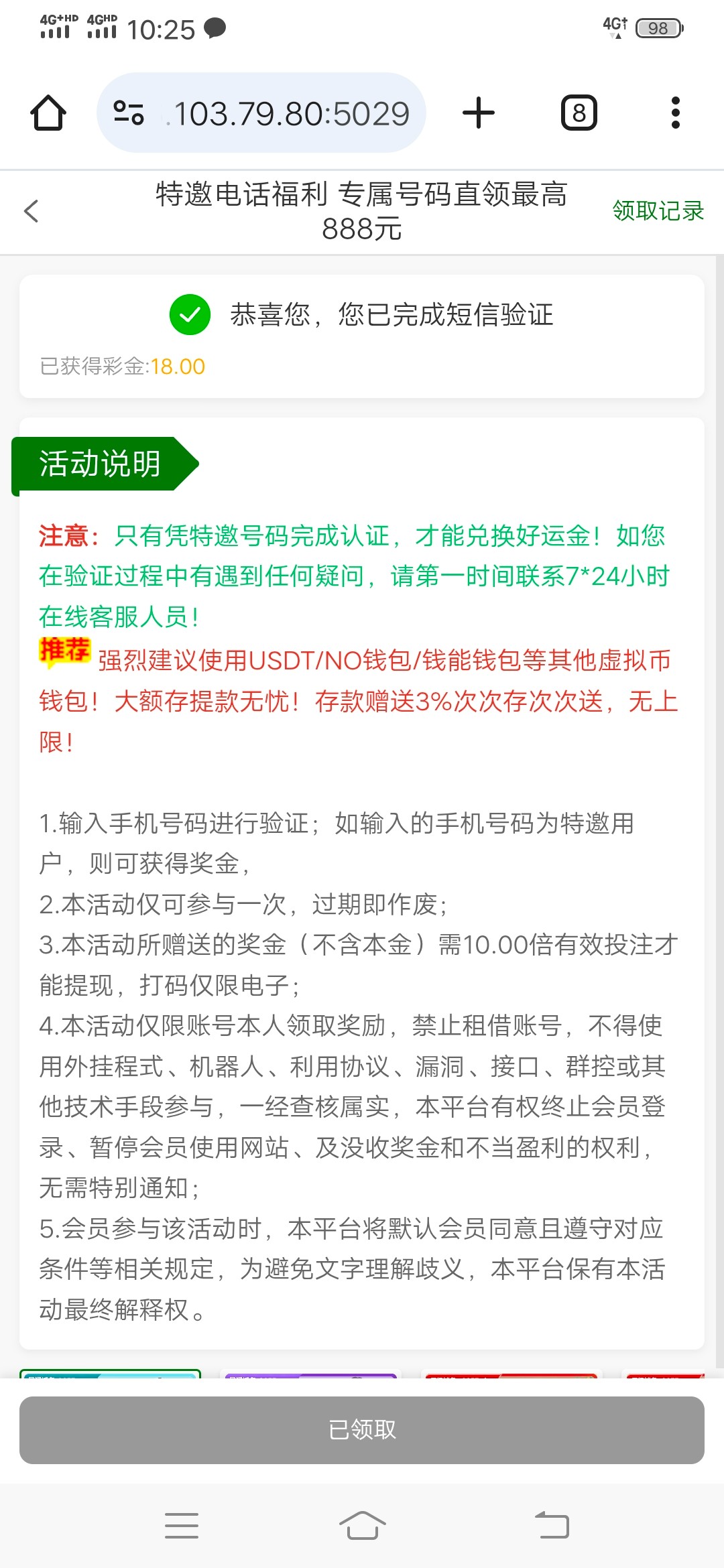Tap the system home button
The width and height of the screenshot is (724, 1568).
[x=362, y=1526]
